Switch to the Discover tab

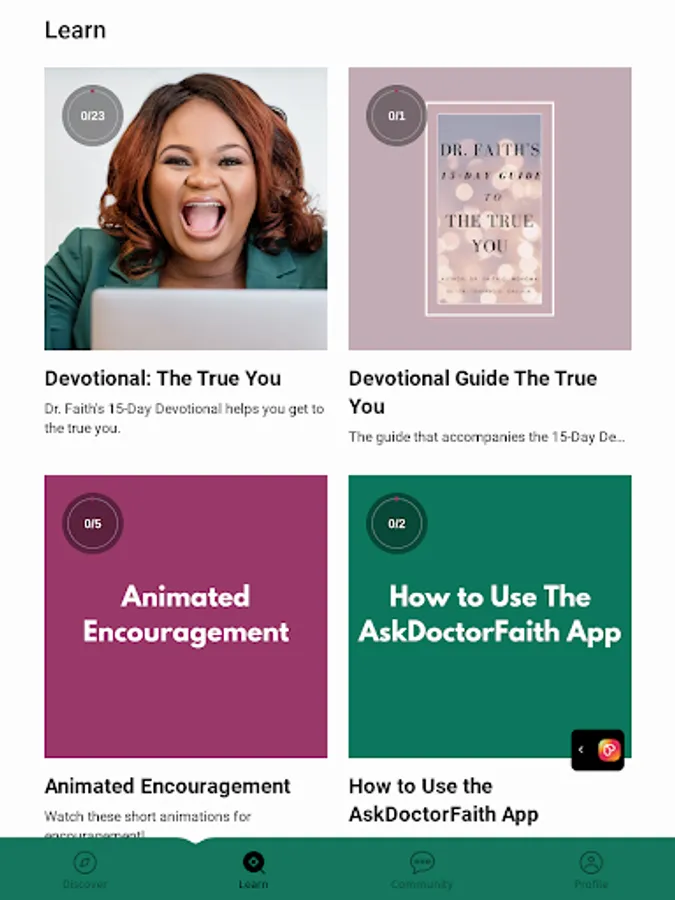click(x=85, y=868)
